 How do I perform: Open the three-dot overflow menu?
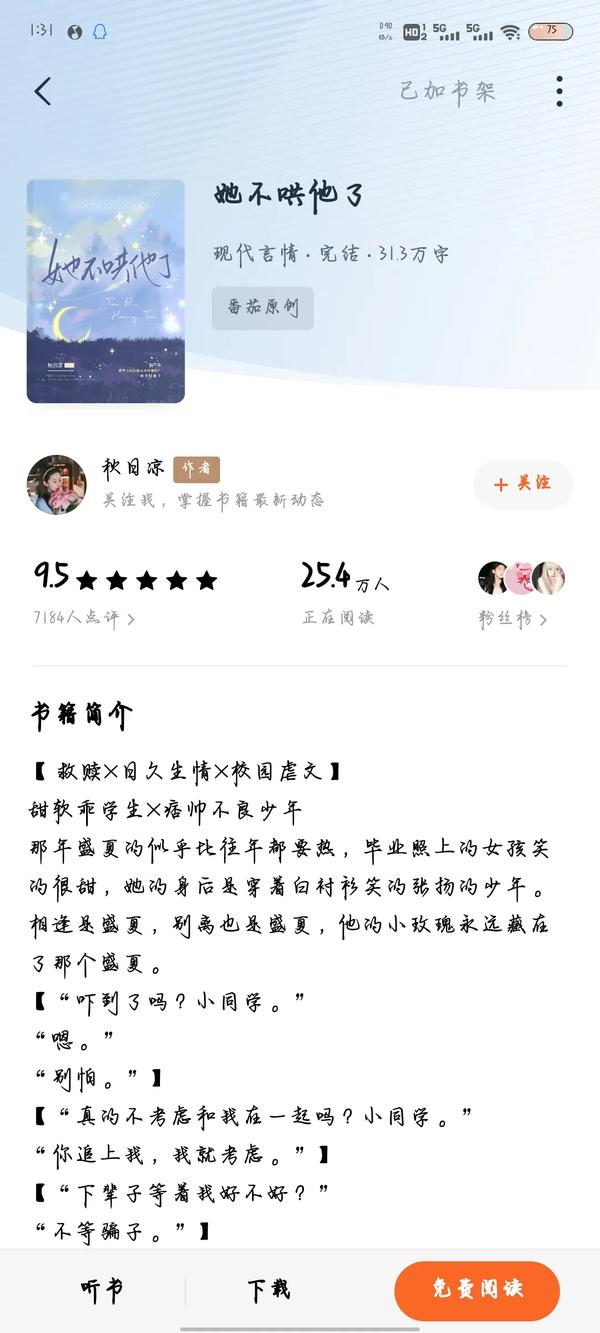(x=559, y=92)
